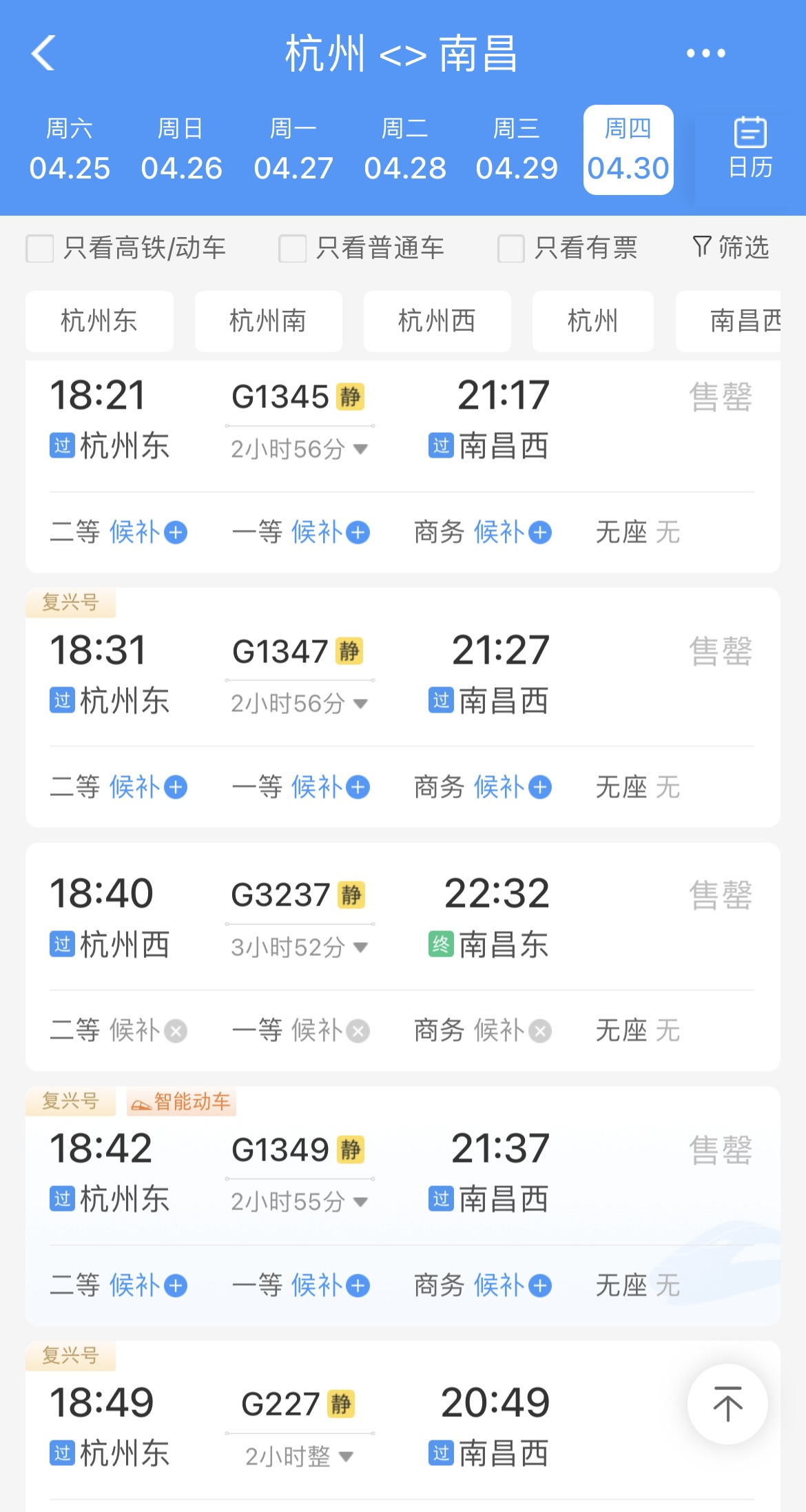Screen dimensions: 806x1512
Task: Select date 周一 04.27
Action: [293, 150]
